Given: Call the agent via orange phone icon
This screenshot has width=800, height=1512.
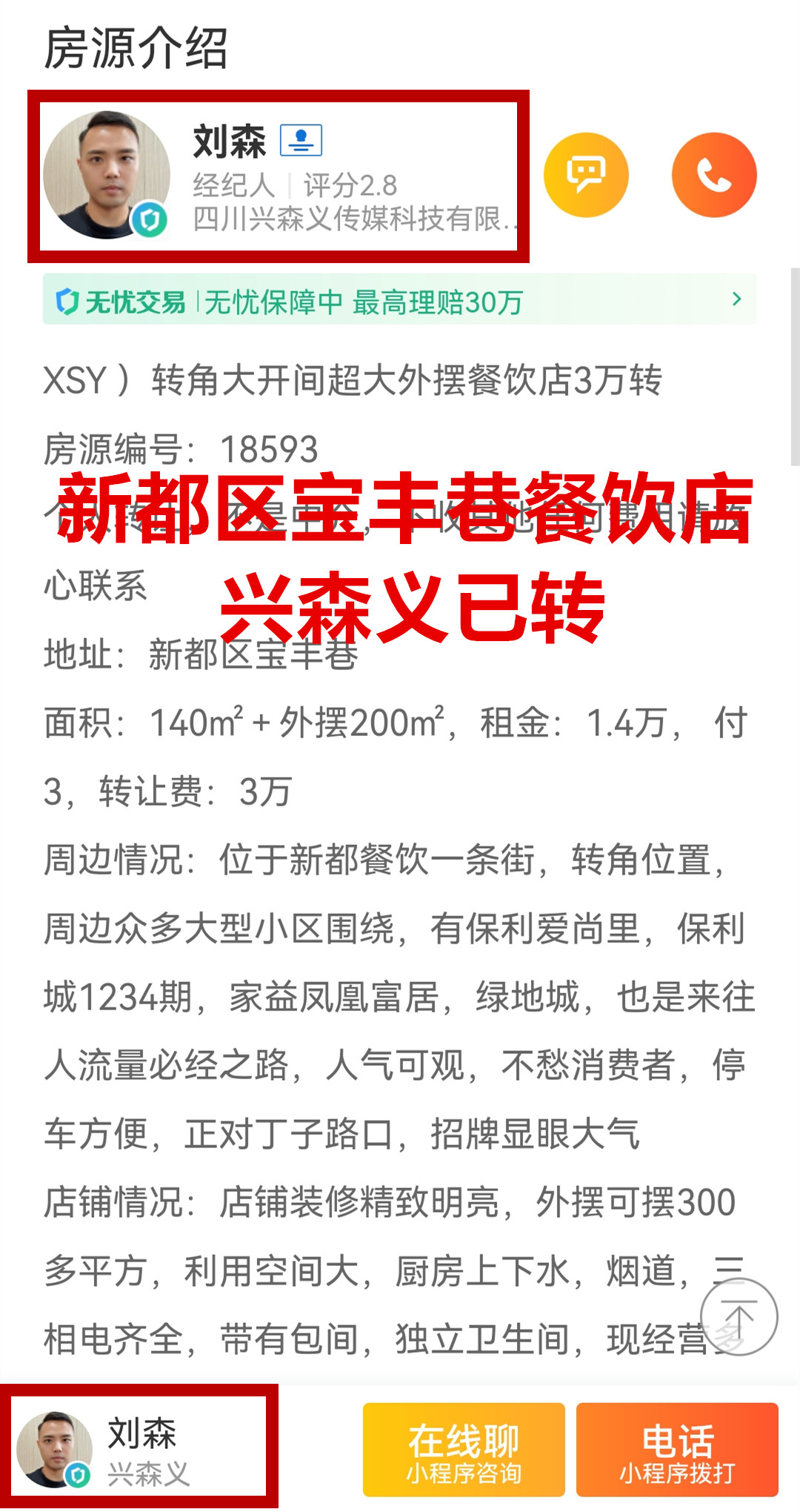Looking at the screenshot, I should [x=714, y=175].
